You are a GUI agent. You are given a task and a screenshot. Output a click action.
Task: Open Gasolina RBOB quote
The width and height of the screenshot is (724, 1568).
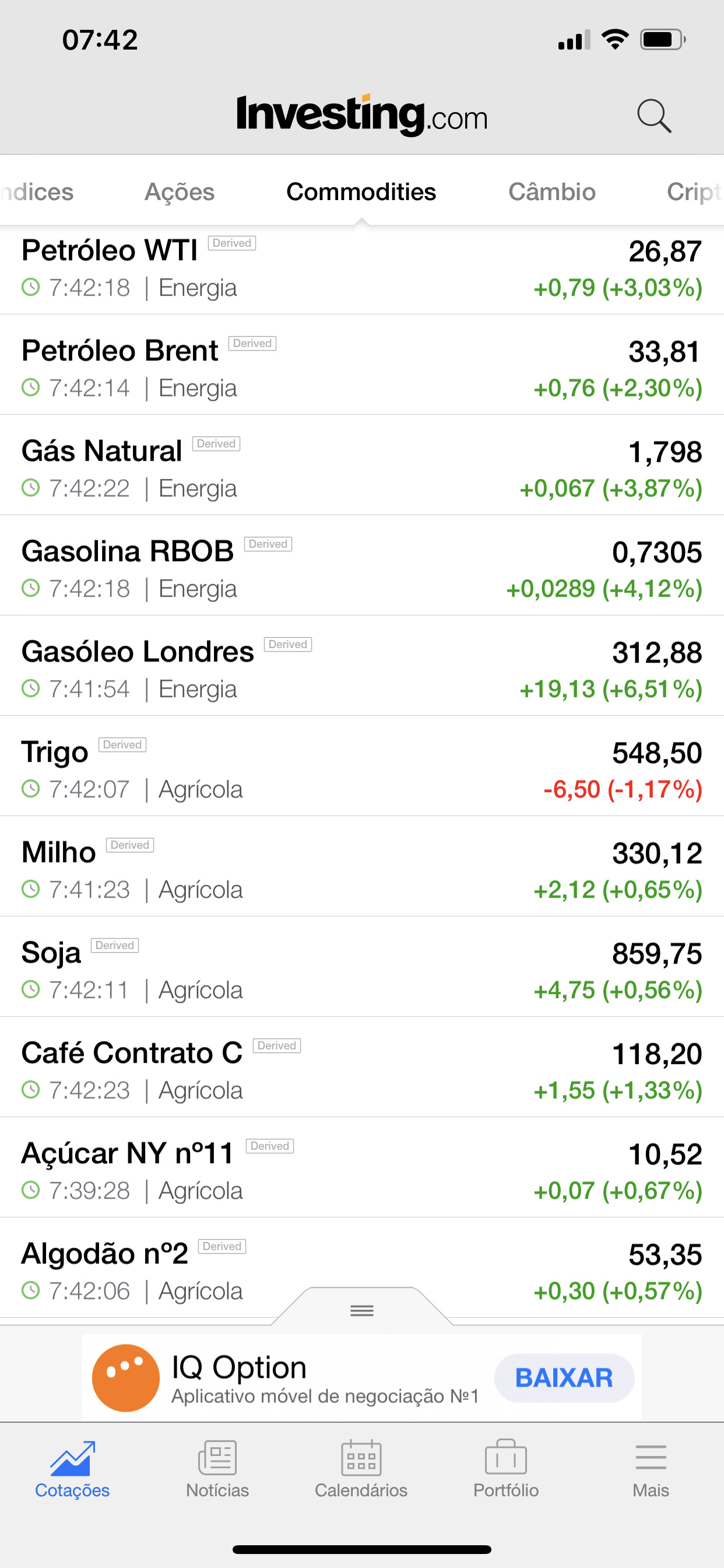pyautogui.click(x=362, y=565)
